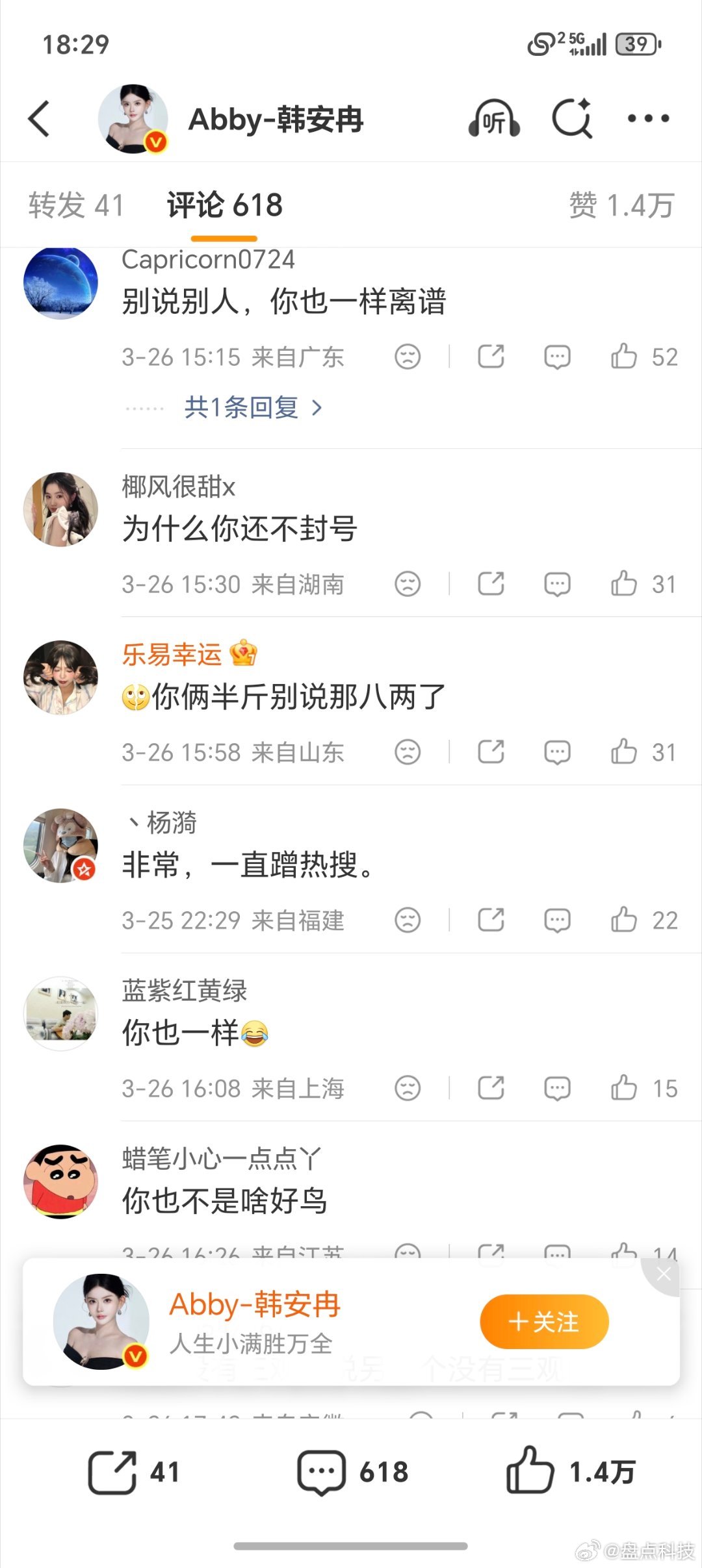The width and height of the screenshot is (702, 1568).
Task: Tap the +关注 follow button
Action: (x=543, y=1321)
